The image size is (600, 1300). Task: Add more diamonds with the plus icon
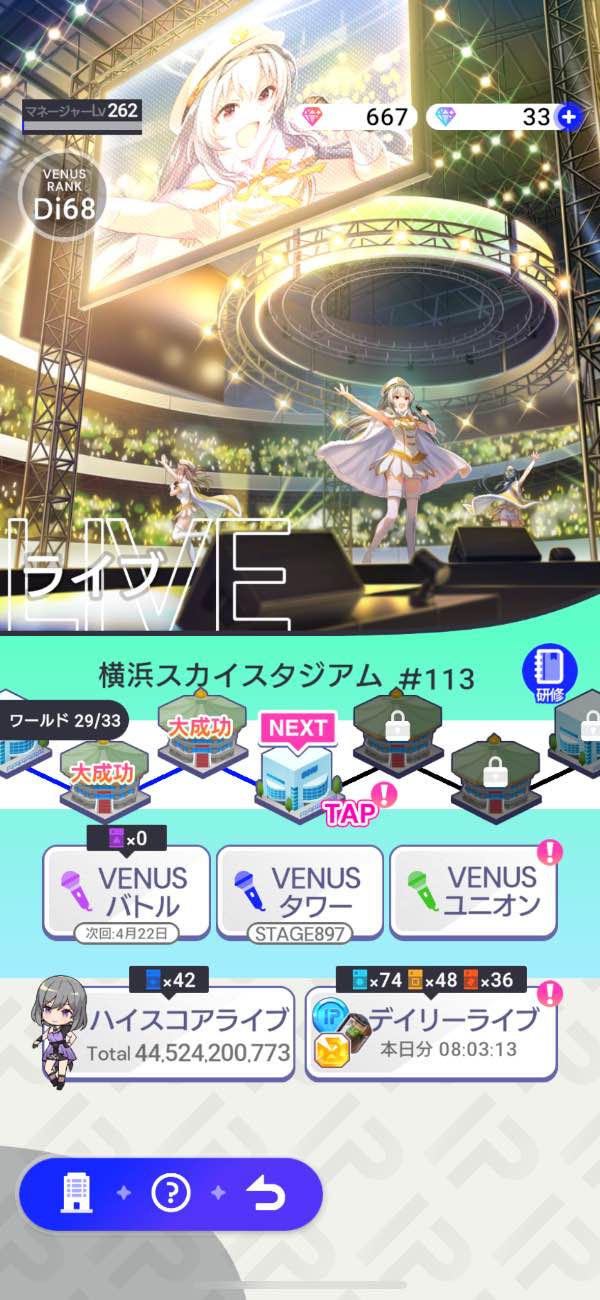click(568, 117)
